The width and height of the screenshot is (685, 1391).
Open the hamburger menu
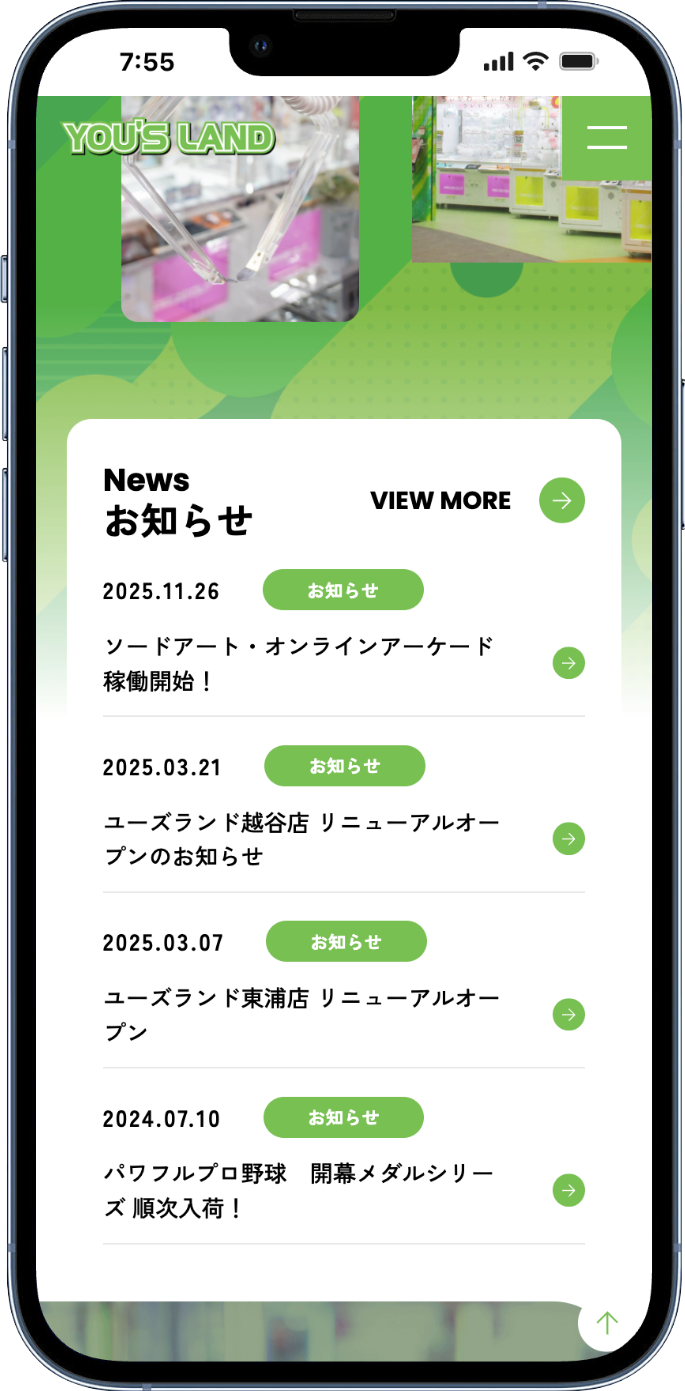[606, 138]
